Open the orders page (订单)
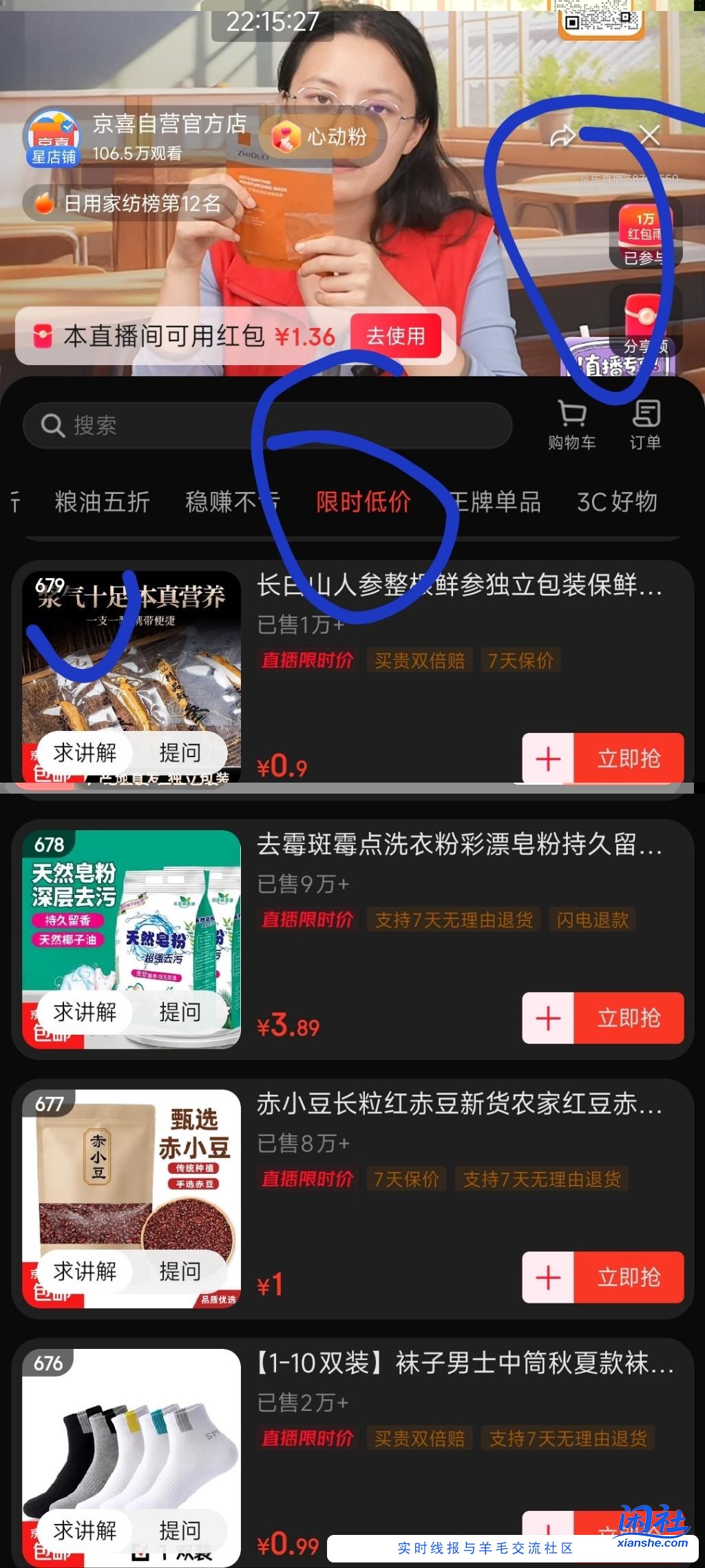The image size is (705, 1568). click(x=645, y=424)
